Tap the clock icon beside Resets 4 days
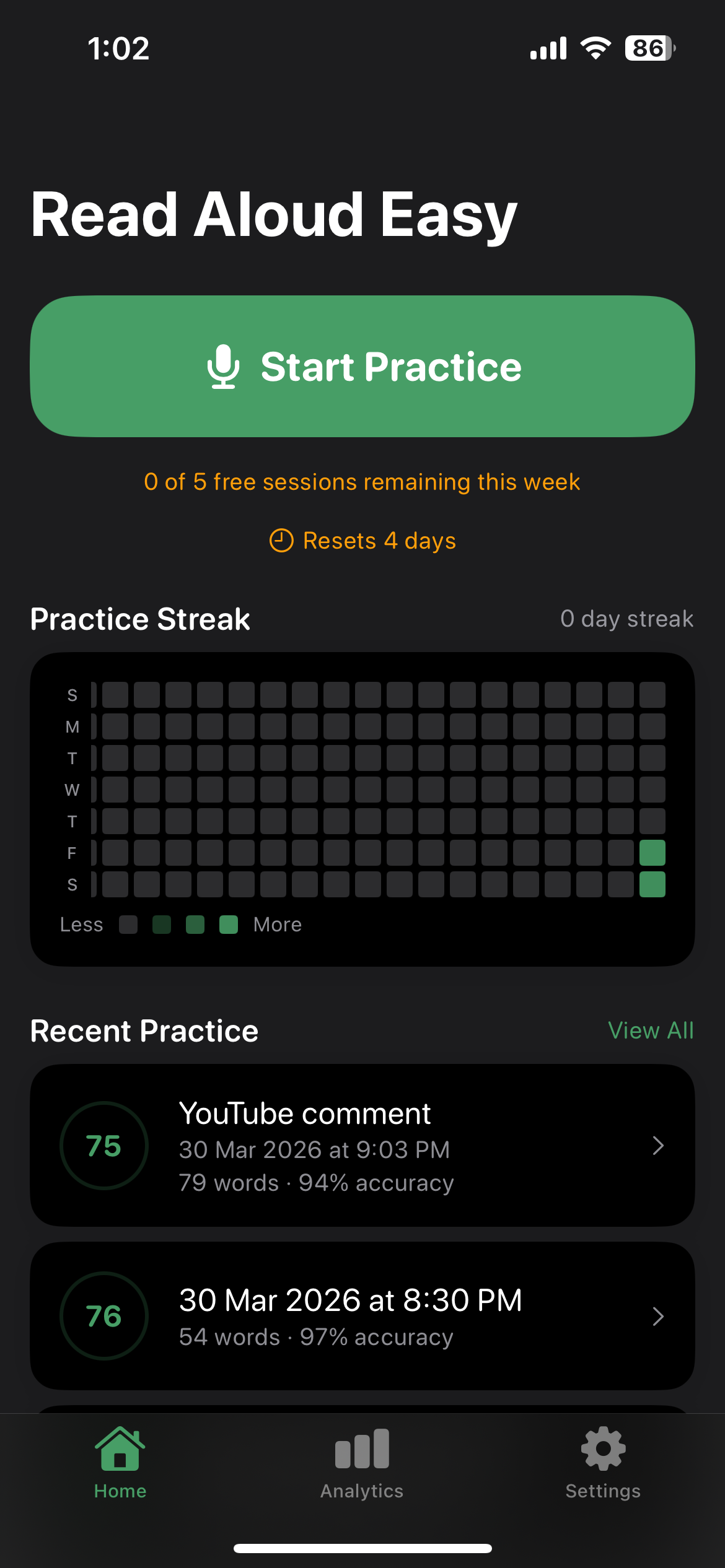This screenshot has height=1568, width=725. pyautogui.click(x=281, y=540)
